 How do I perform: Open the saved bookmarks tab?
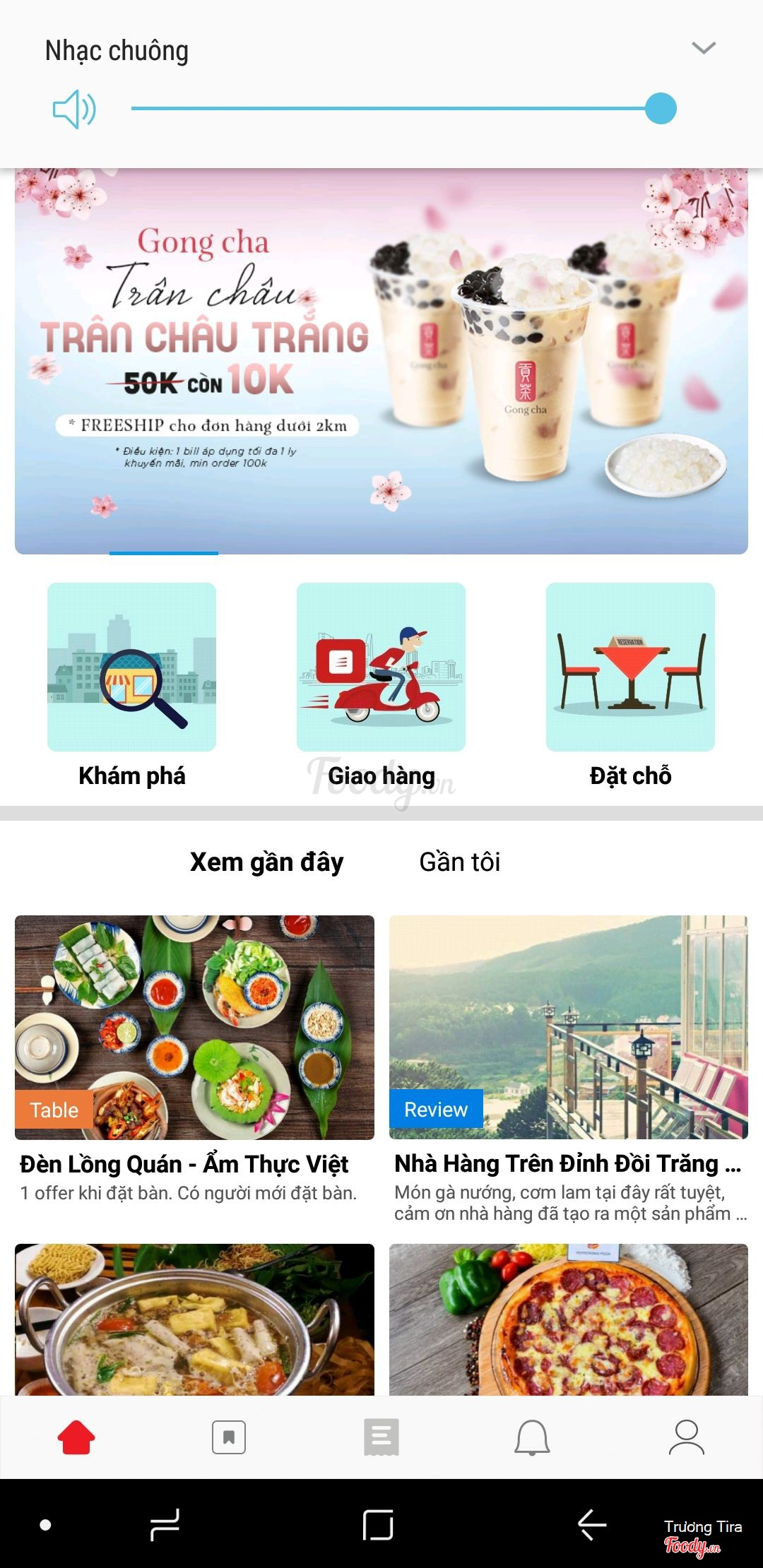tap(229, 1437)
